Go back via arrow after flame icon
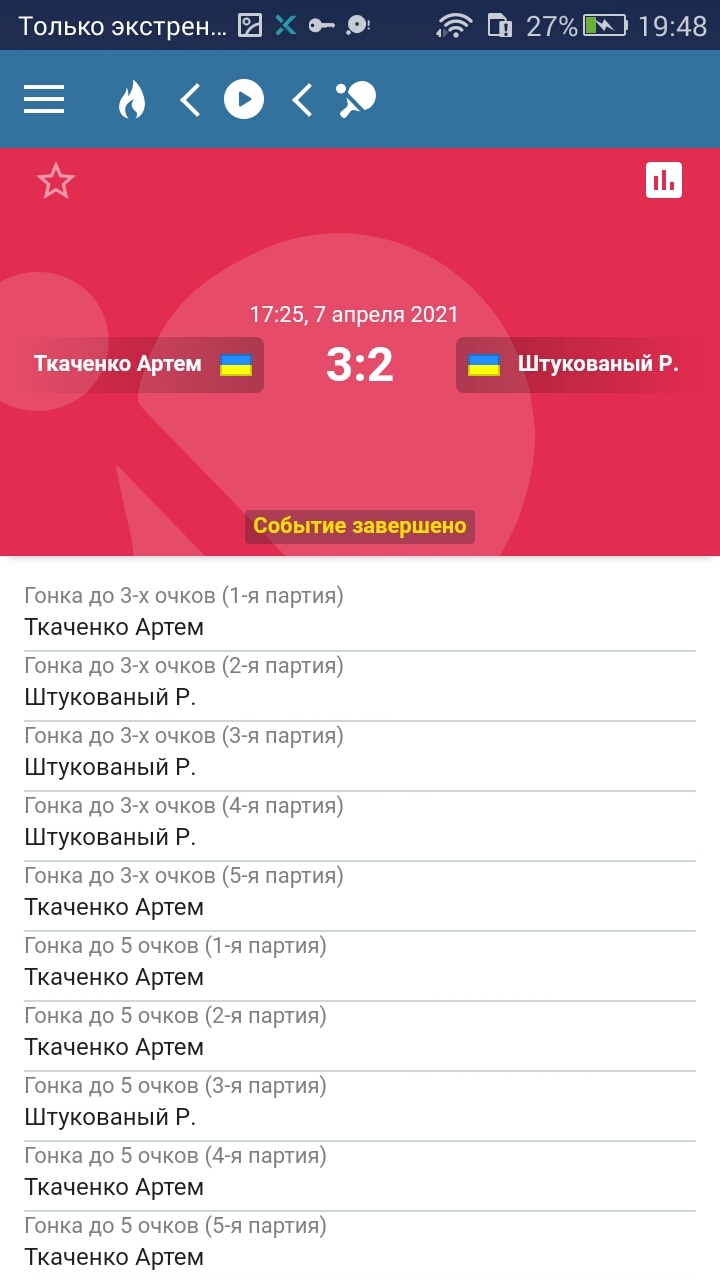Screen dimensions: 720x1280 pos(190,99)
